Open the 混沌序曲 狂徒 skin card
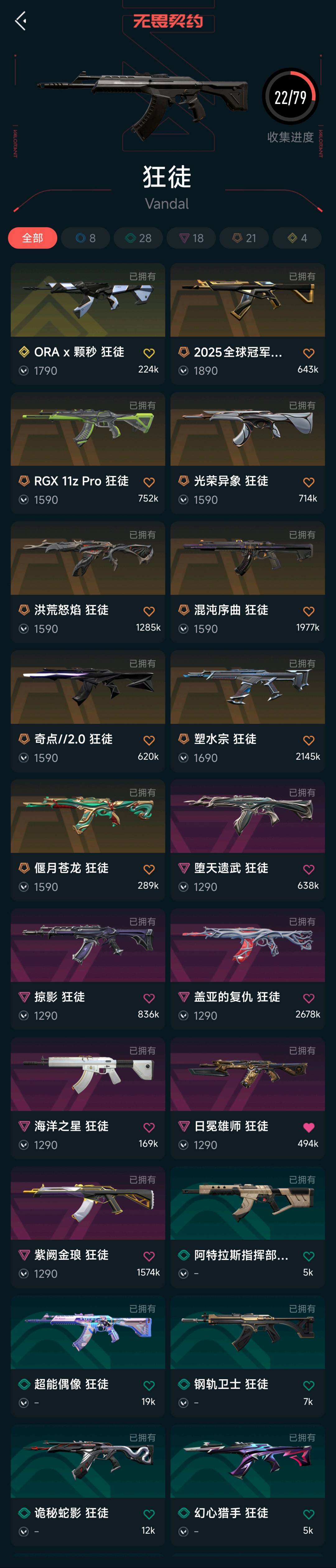Screen dimensions: 336x1568 (x=248, y=582)
